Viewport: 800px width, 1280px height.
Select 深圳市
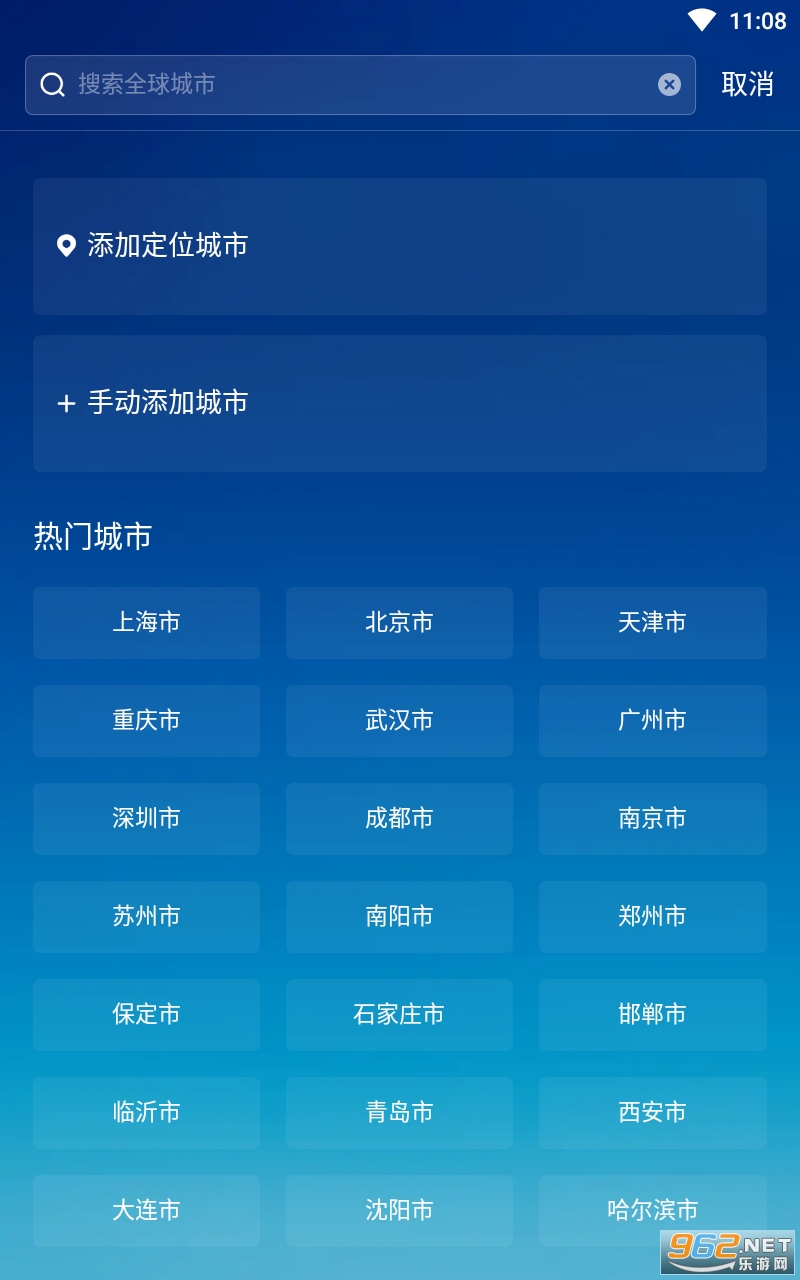click(146, 818)
